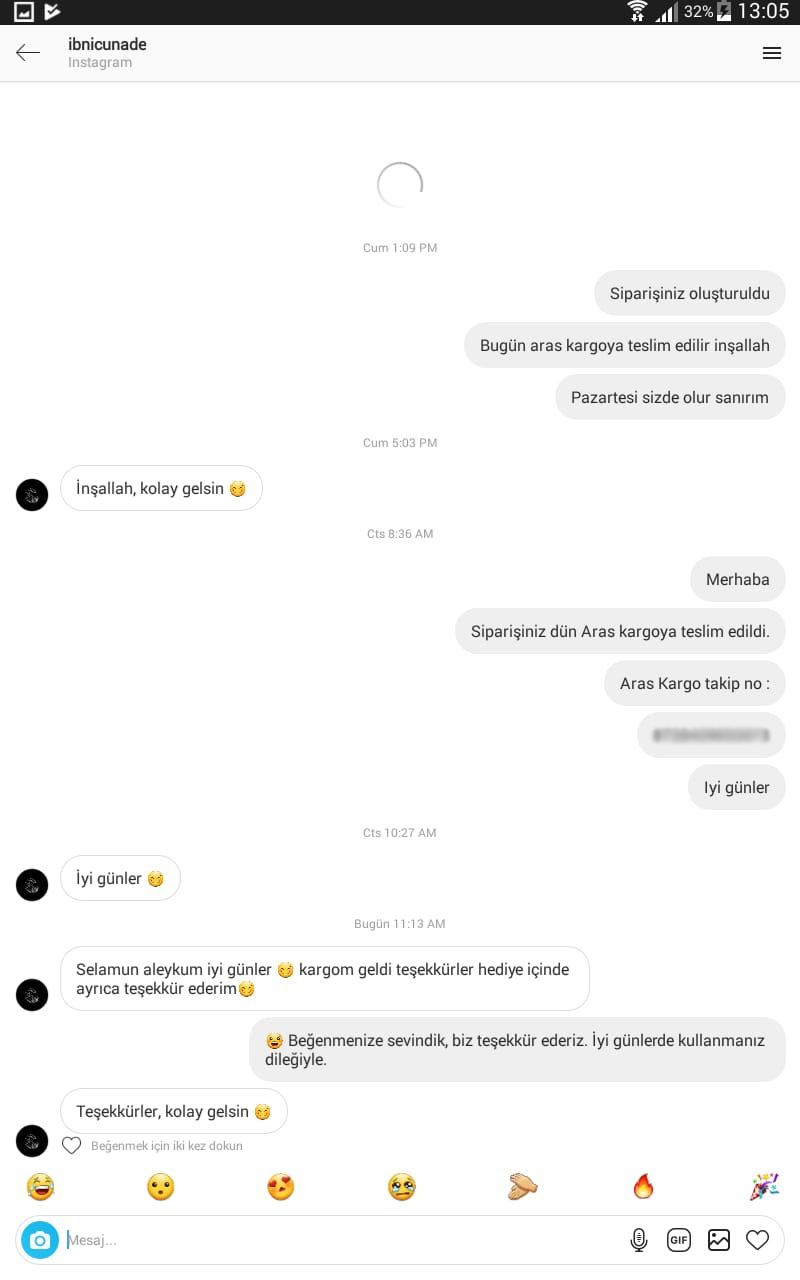Send the surprised face emoji
Viewport: 800px width, 1280px height.
tap(160, 1187)
